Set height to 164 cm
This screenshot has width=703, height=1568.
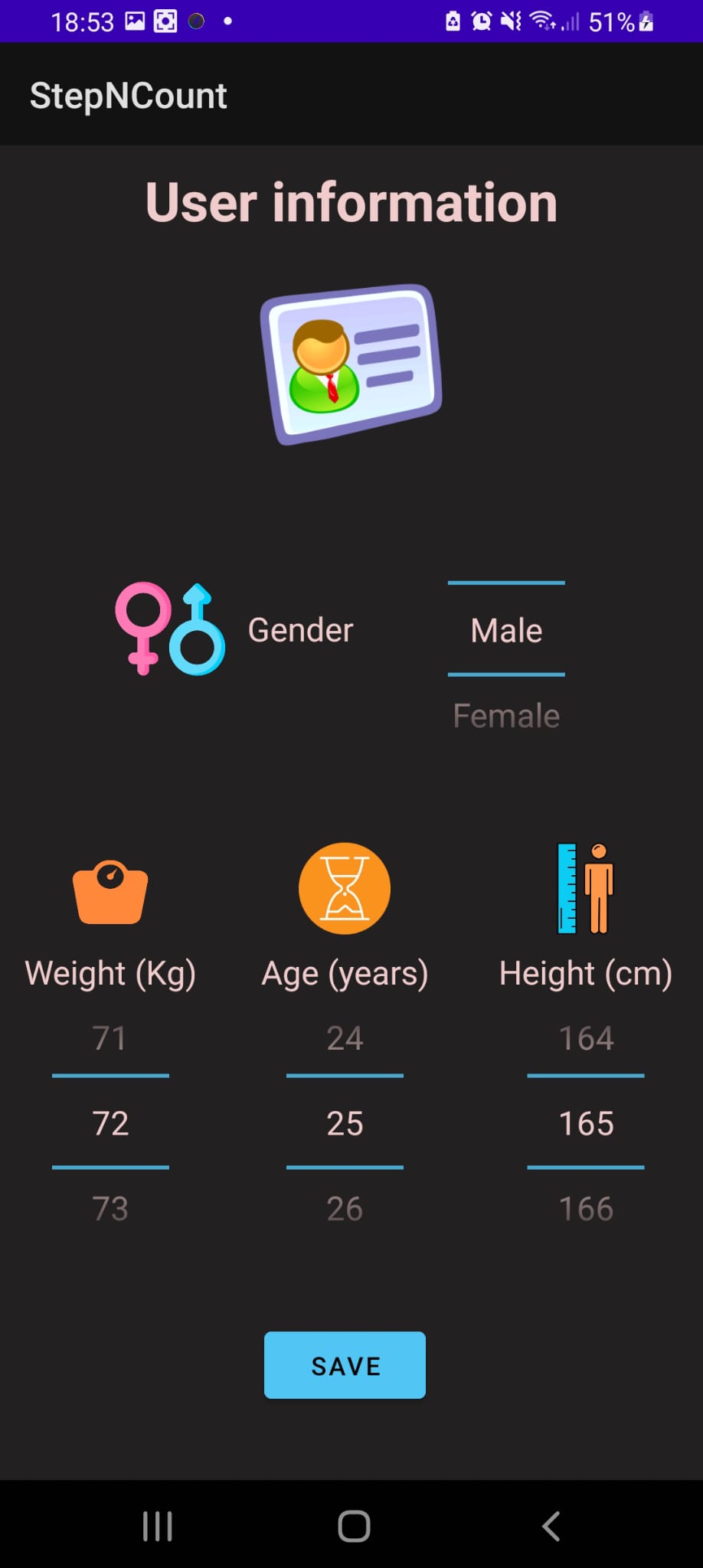pos(586,1038)
